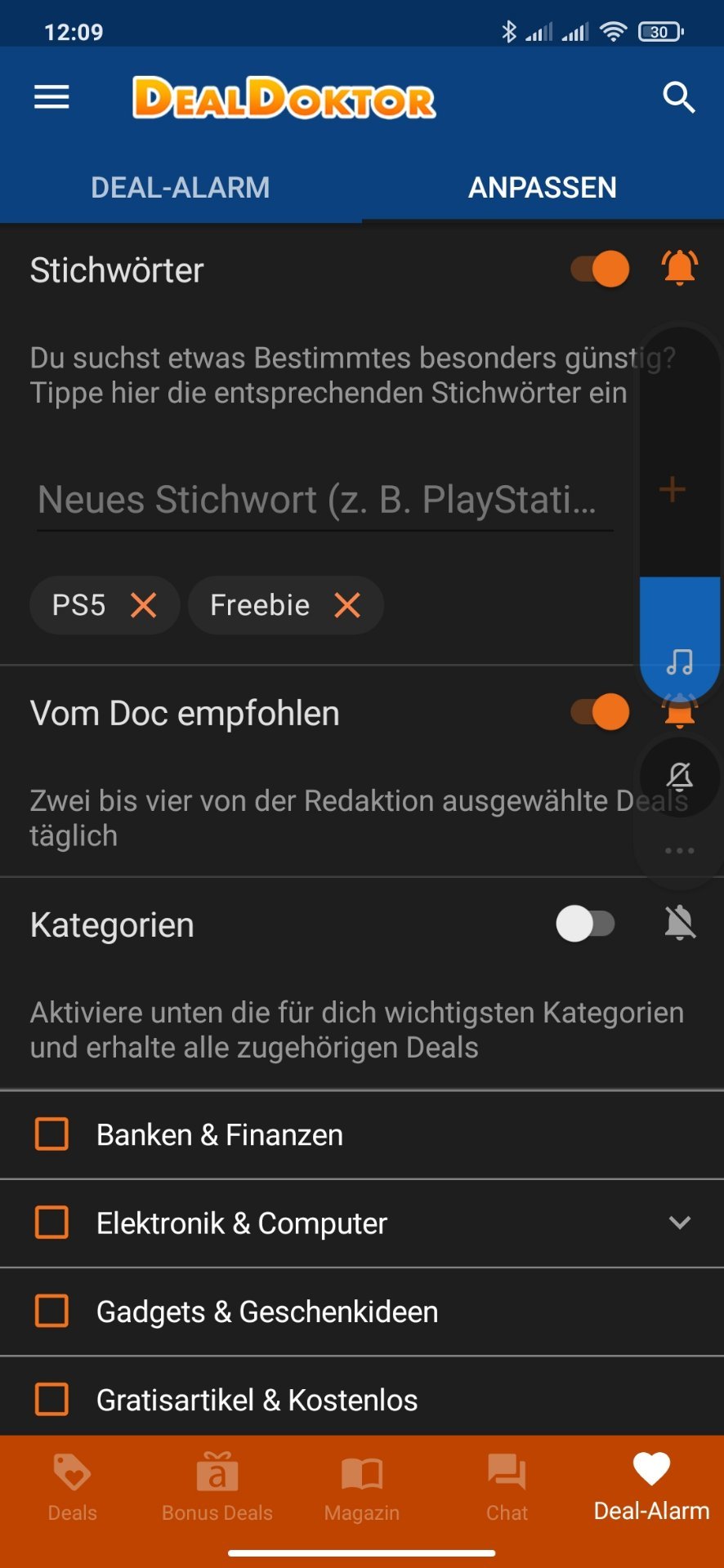Switch to the Magazin tab
The height and width of the screenshot is (1568, 724).
coord(362,1488)
